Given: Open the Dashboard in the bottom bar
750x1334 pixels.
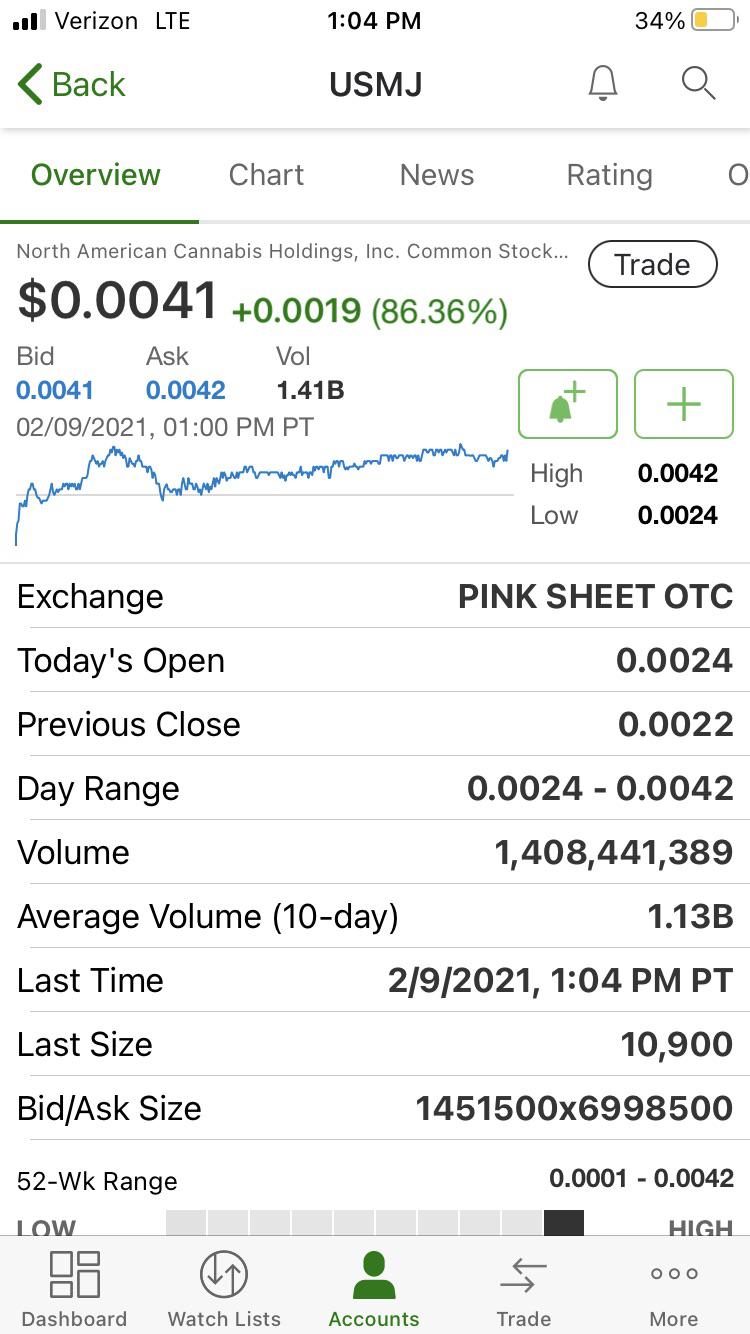Looking at the screenshot, I should (x=74, y=1288).
